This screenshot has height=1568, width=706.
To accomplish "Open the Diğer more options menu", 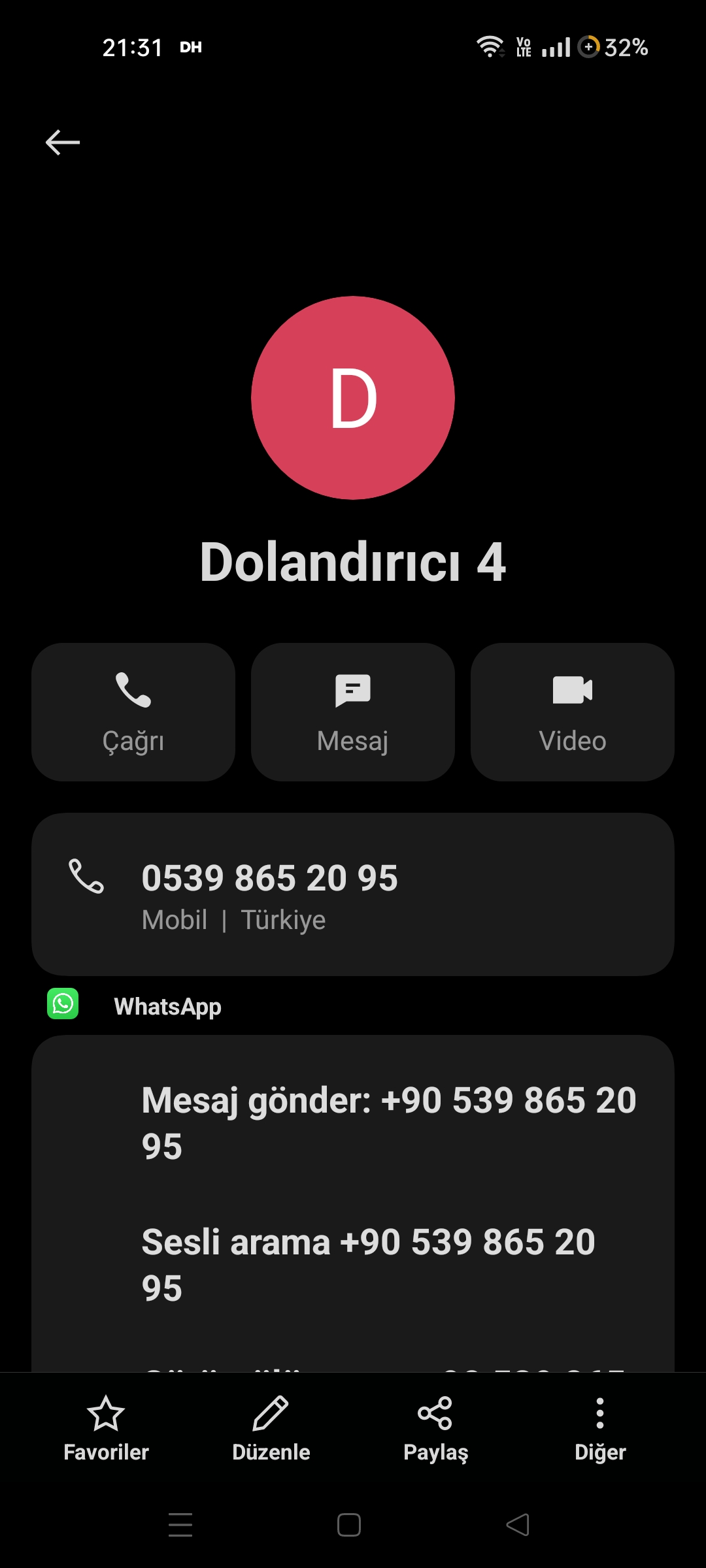I will [600, 1429].
